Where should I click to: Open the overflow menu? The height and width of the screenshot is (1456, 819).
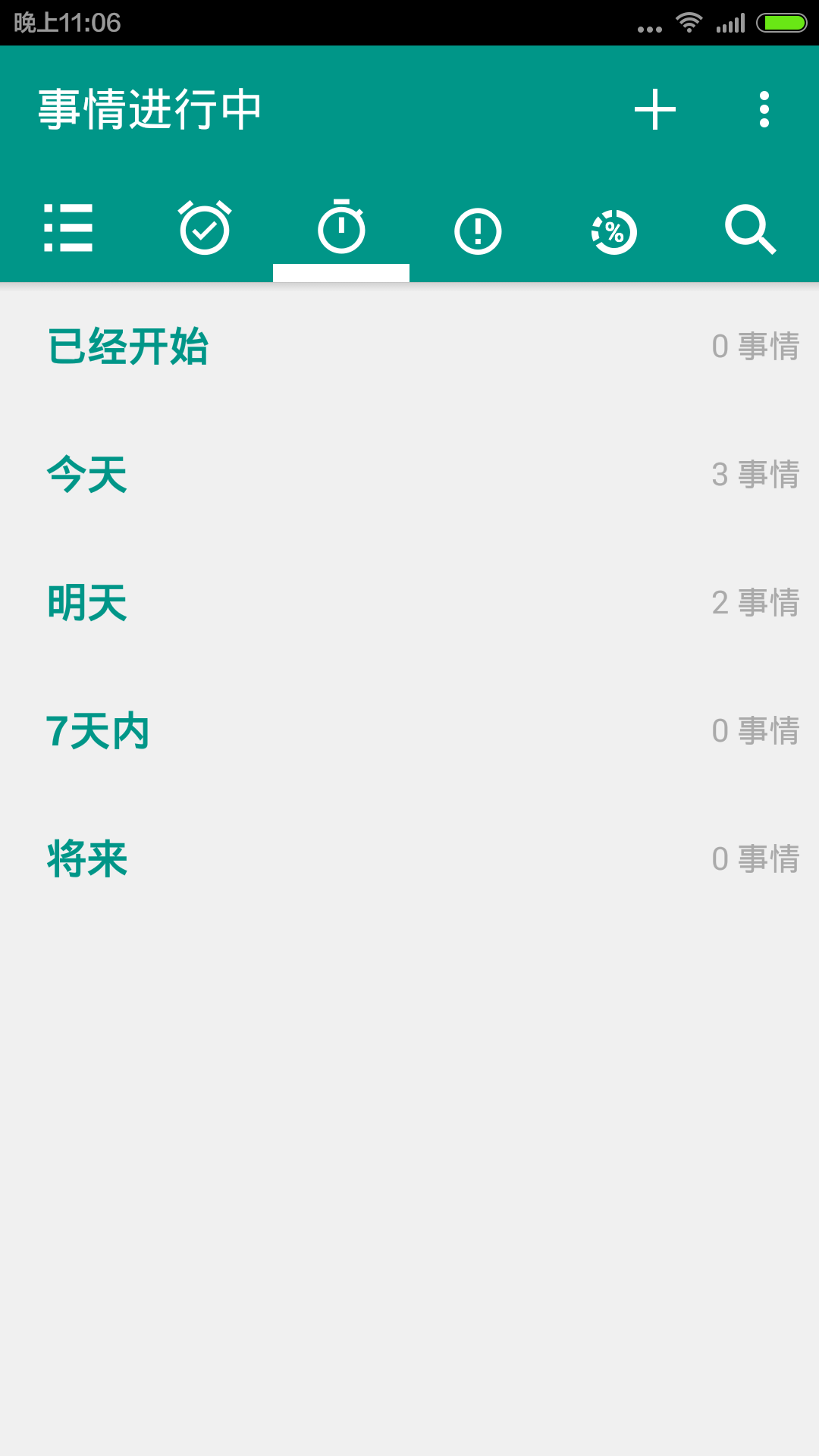coord(764,110)
